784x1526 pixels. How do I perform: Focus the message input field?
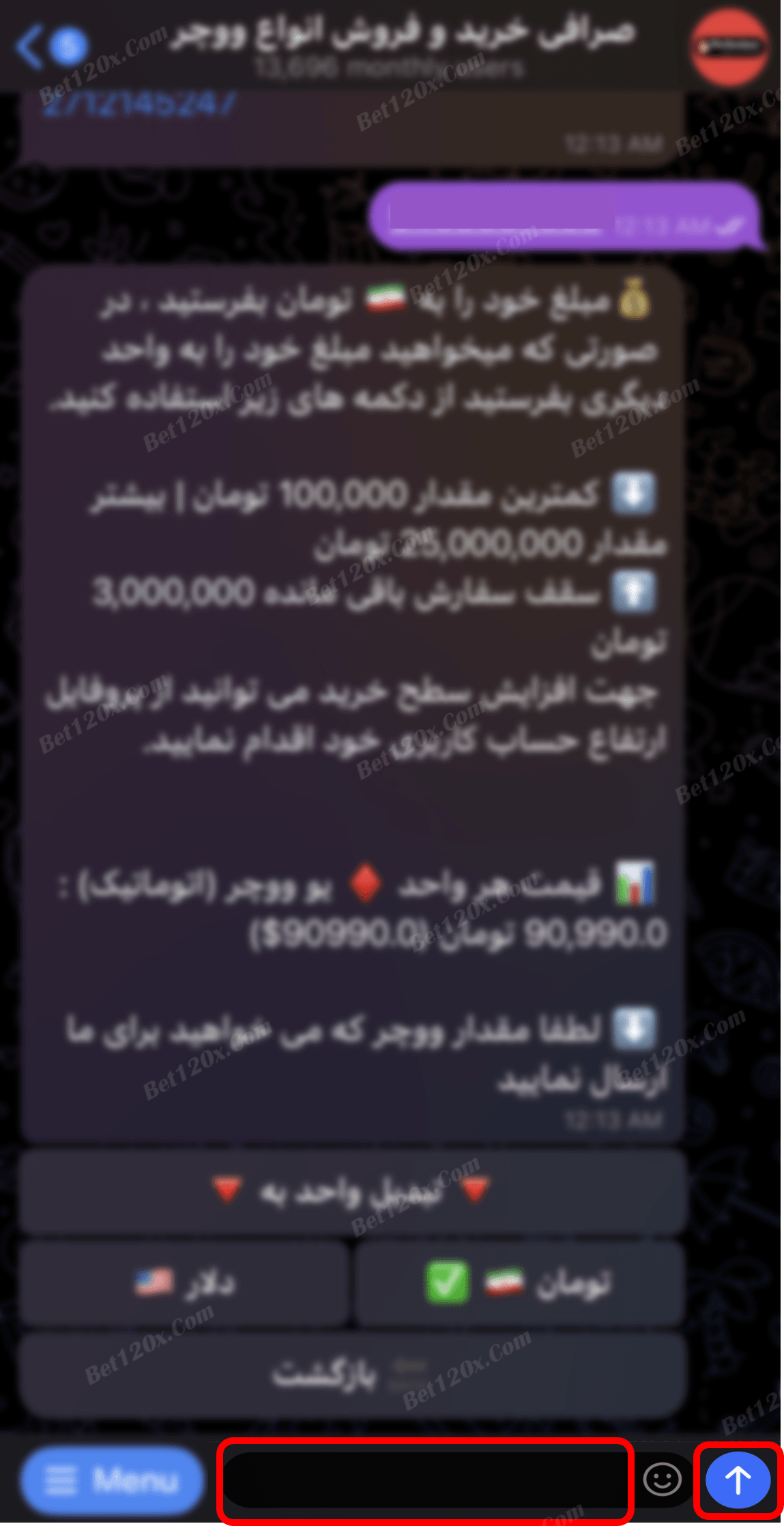point(424,1480)
